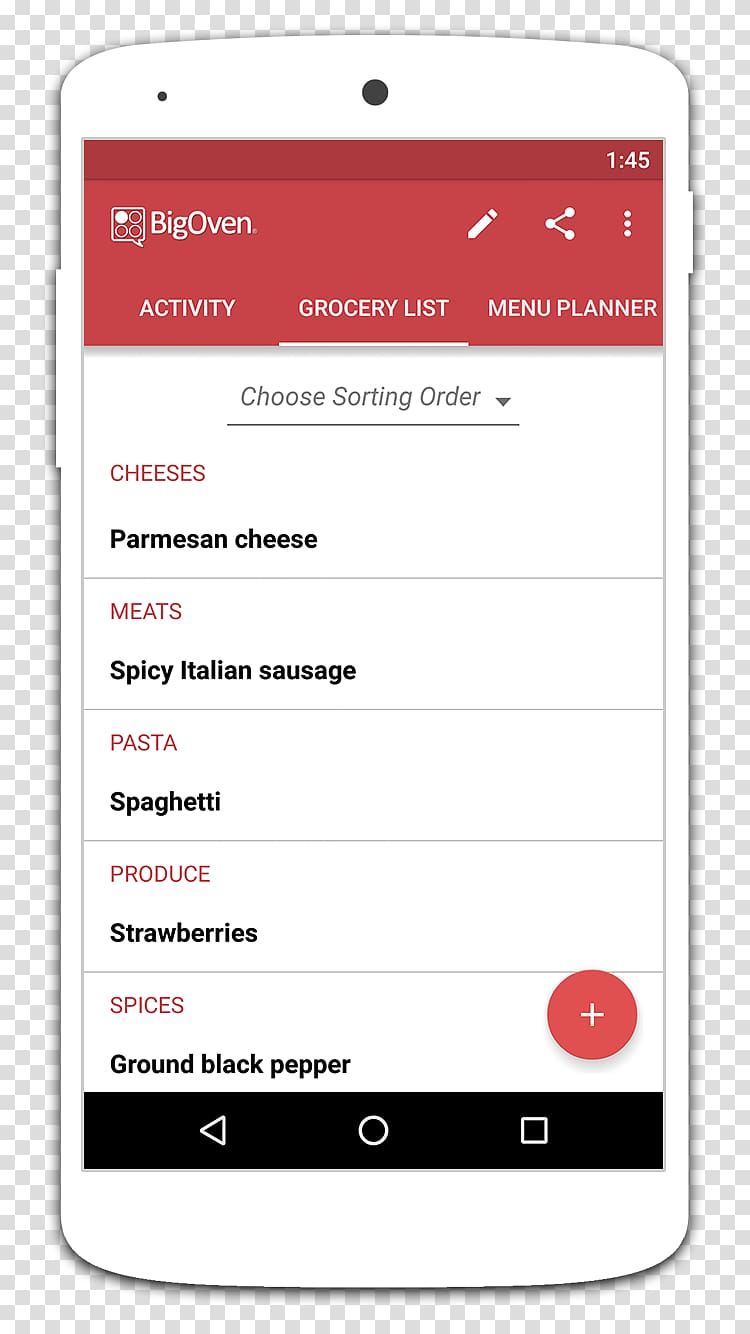The width and height of the screenshot is (750, 1334).
Task: Select the Spicy Italian sausage item
Action: pos(373,671)
